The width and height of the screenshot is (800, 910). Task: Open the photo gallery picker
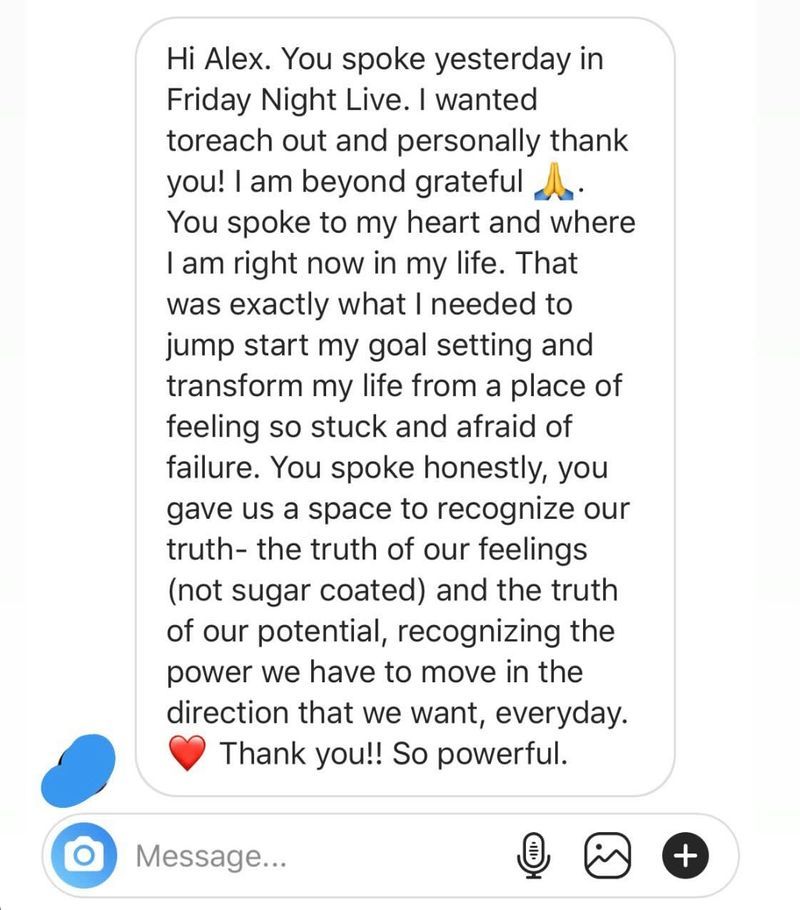(608, 855)
